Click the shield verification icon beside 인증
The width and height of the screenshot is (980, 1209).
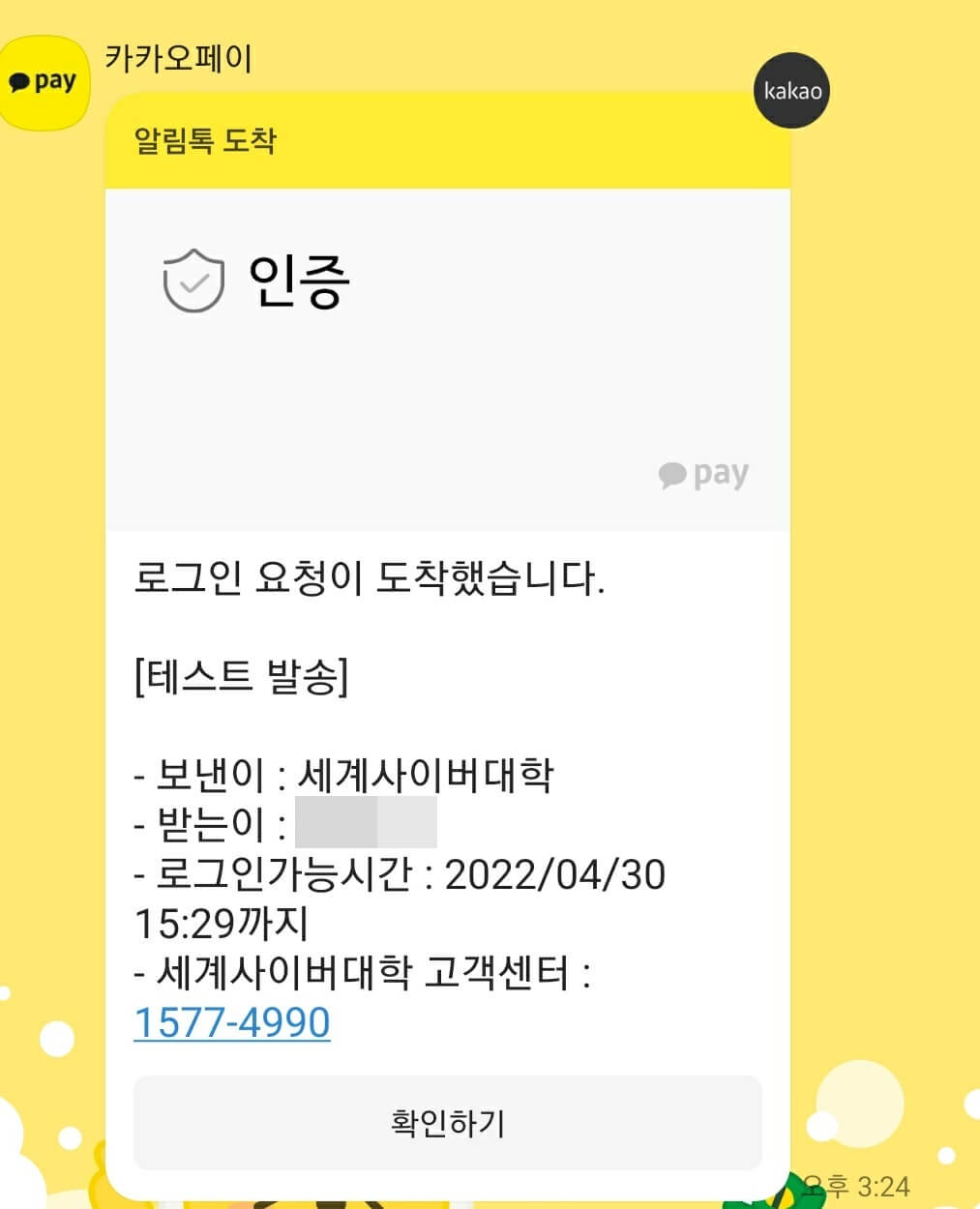[x=193, y=281]
